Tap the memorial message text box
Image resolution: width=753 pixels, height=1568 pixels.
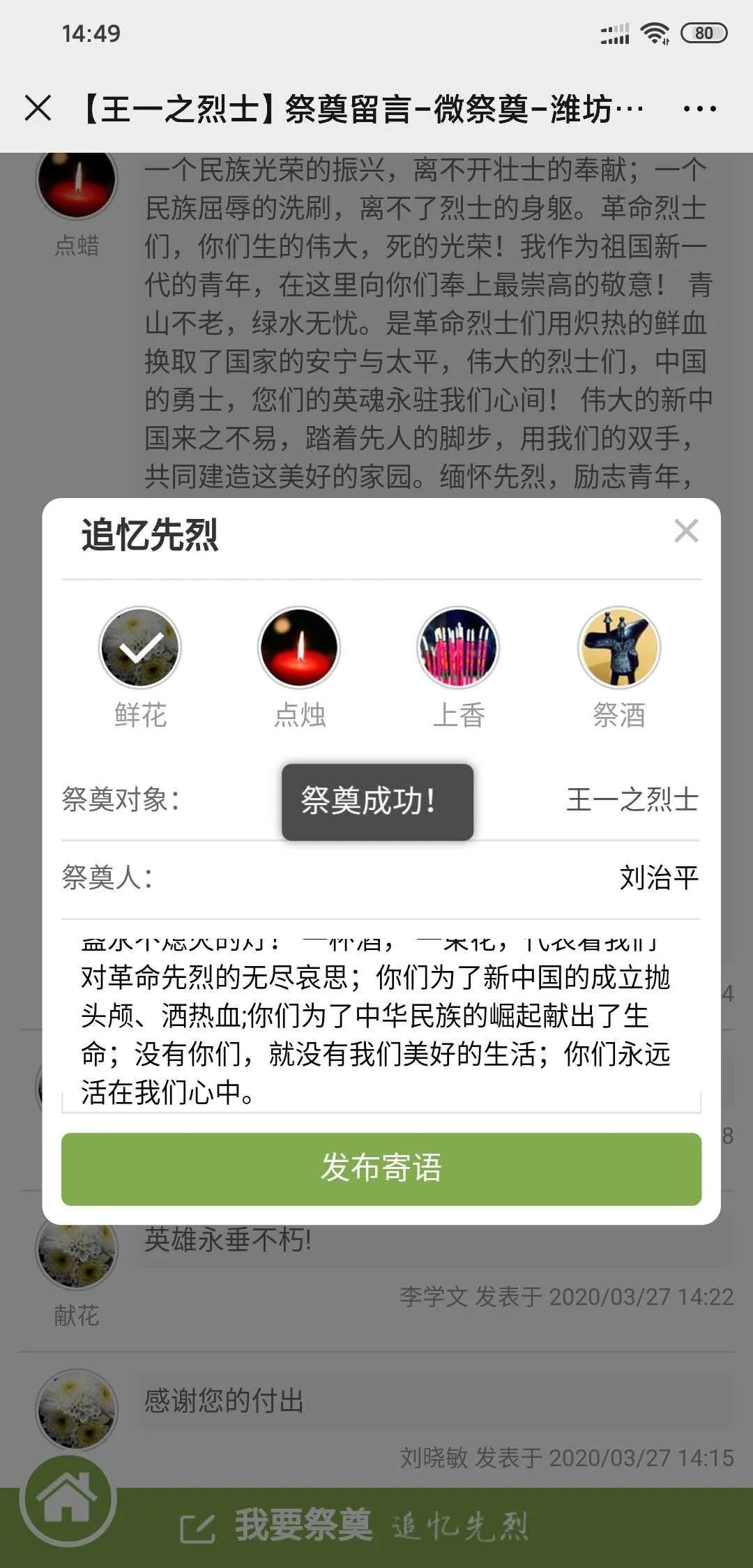pyautogui.click(x=381, y=1018)
